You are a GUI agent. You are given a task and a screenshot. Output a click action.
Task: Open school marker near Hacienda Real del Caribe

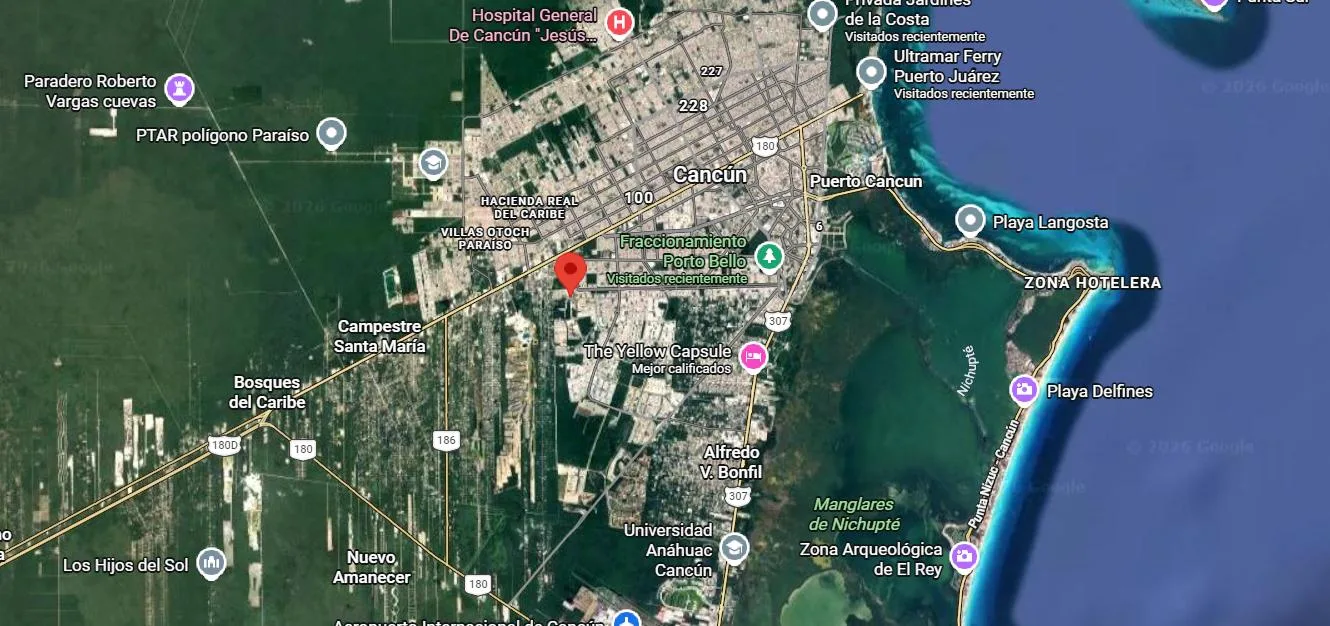coord(433,162)
